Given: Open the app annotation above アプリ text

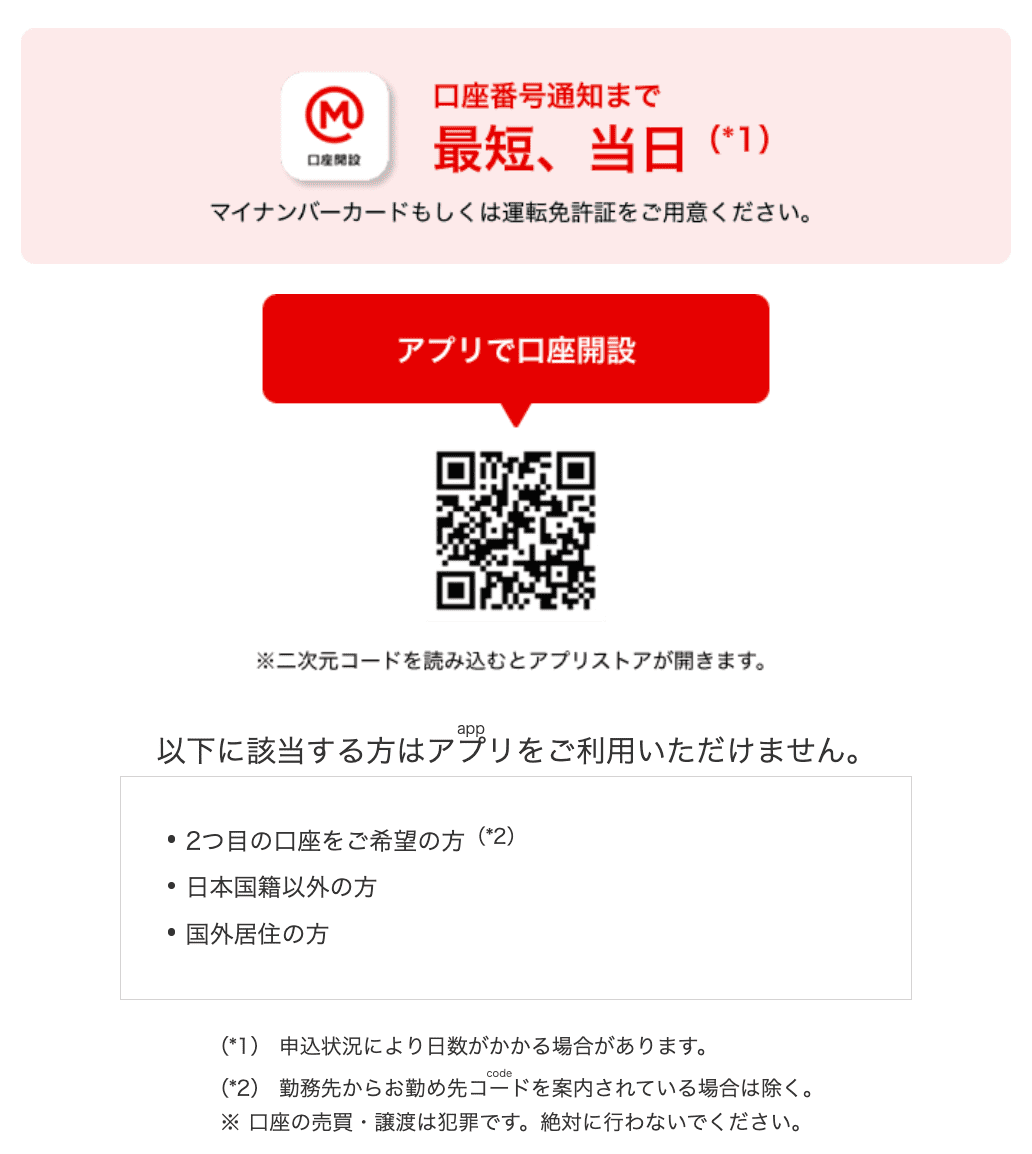Looking at the screenshot, I should (x=471, y=728).
